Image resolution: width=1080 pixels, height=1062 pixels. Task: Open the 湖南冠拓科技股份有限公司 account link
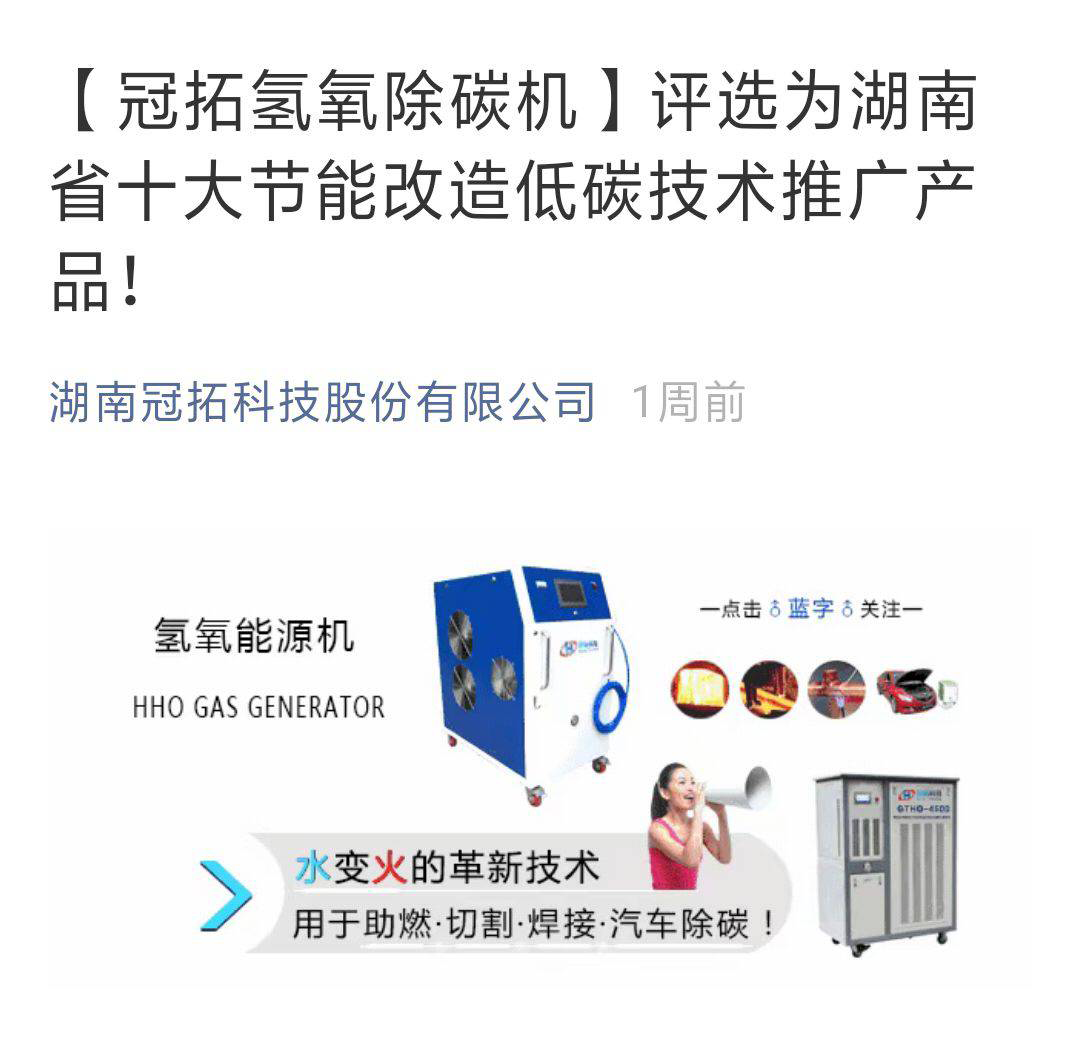pyautogui.click(x=322, y=403)
